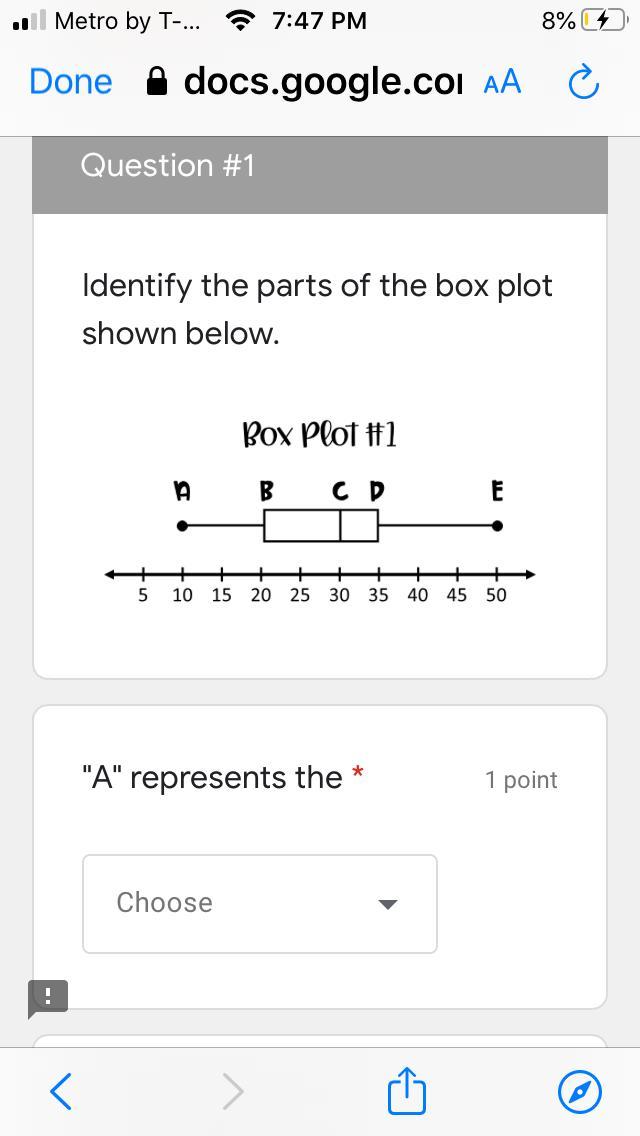Viewport: 640px width, 1136px height.
Task: Tap Done to close the browser view
Action: pos(70,82)
